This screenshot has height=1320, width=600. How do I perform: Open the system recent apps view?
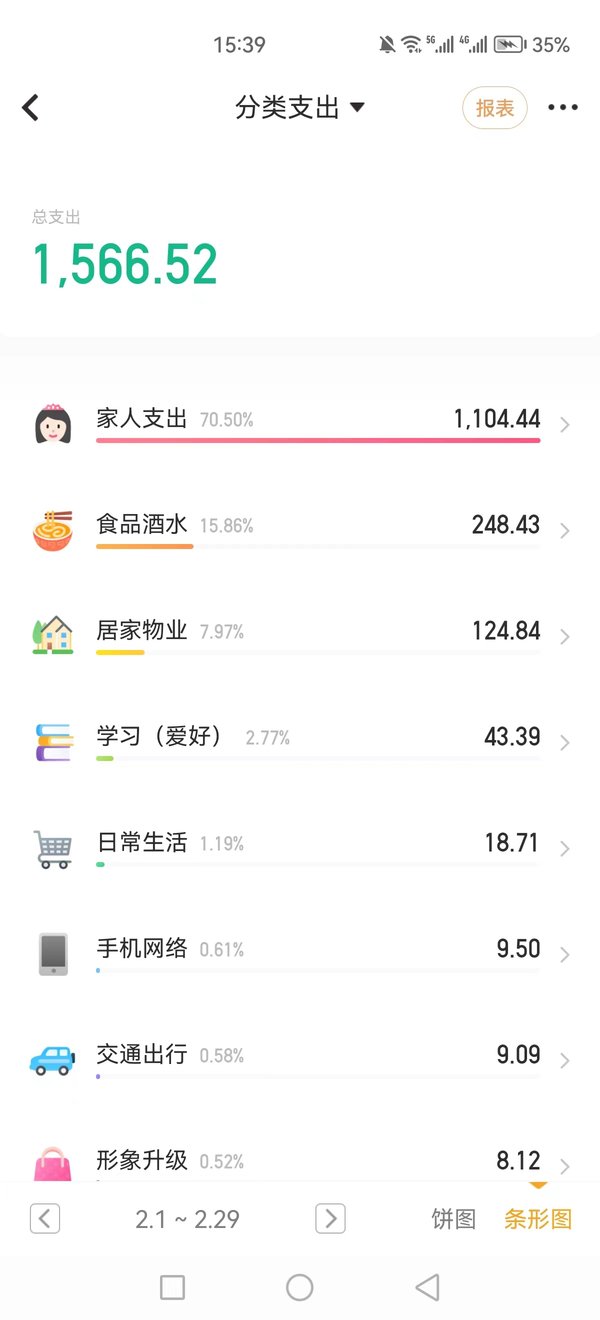172,1287
